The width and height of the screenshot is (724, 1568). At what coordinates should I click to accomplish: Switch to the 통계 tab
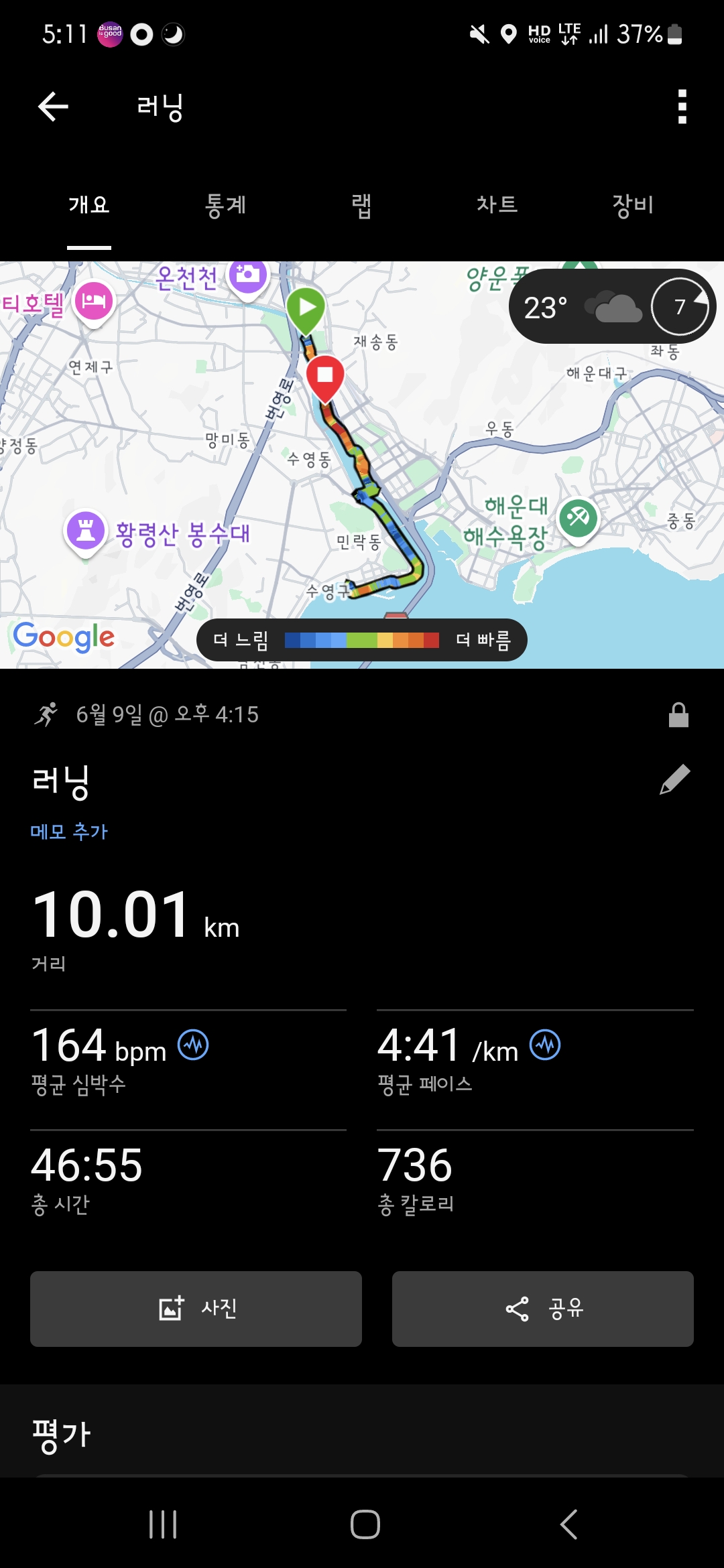pos(225,204)
